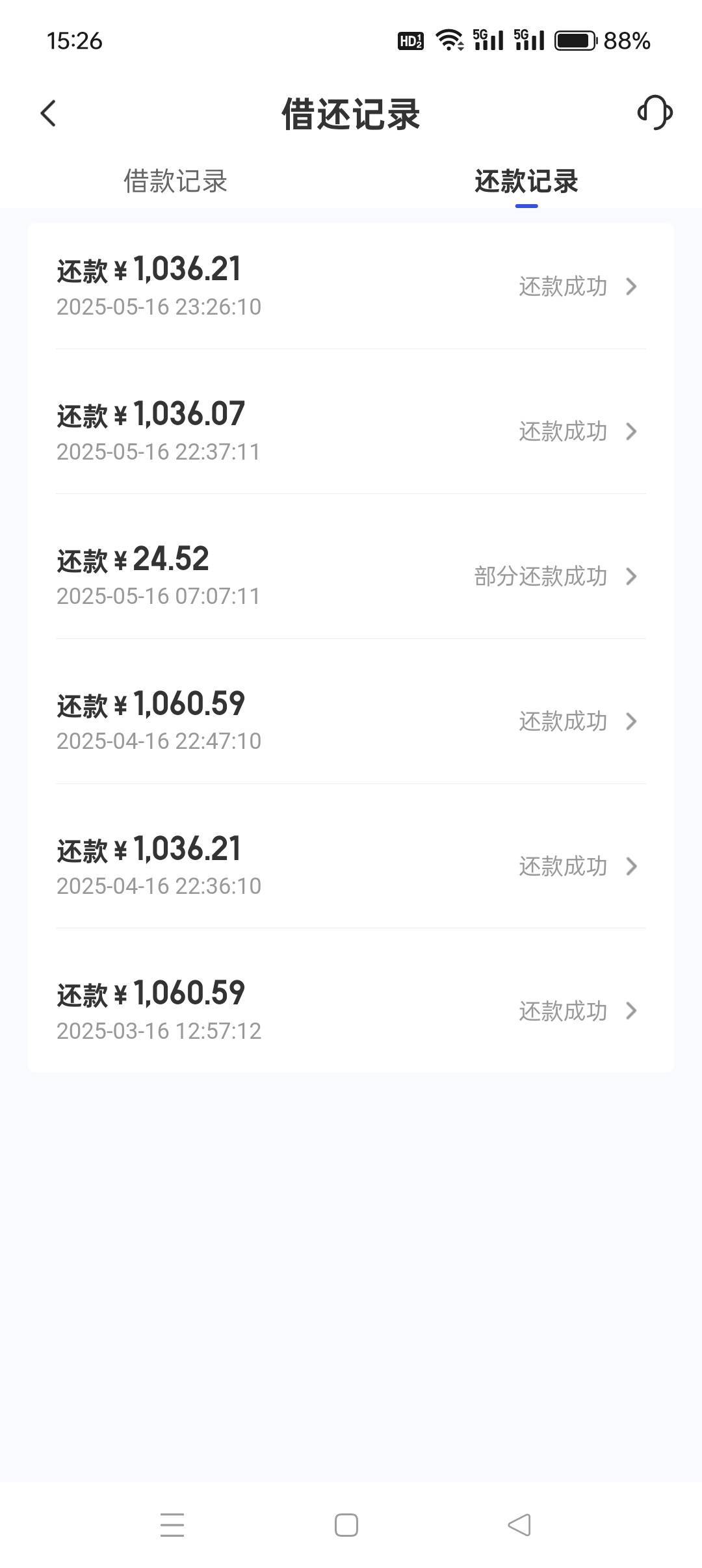Switch to the 借款记录 tab
This screenshot has height=1568, width=702.
[175, 181]
